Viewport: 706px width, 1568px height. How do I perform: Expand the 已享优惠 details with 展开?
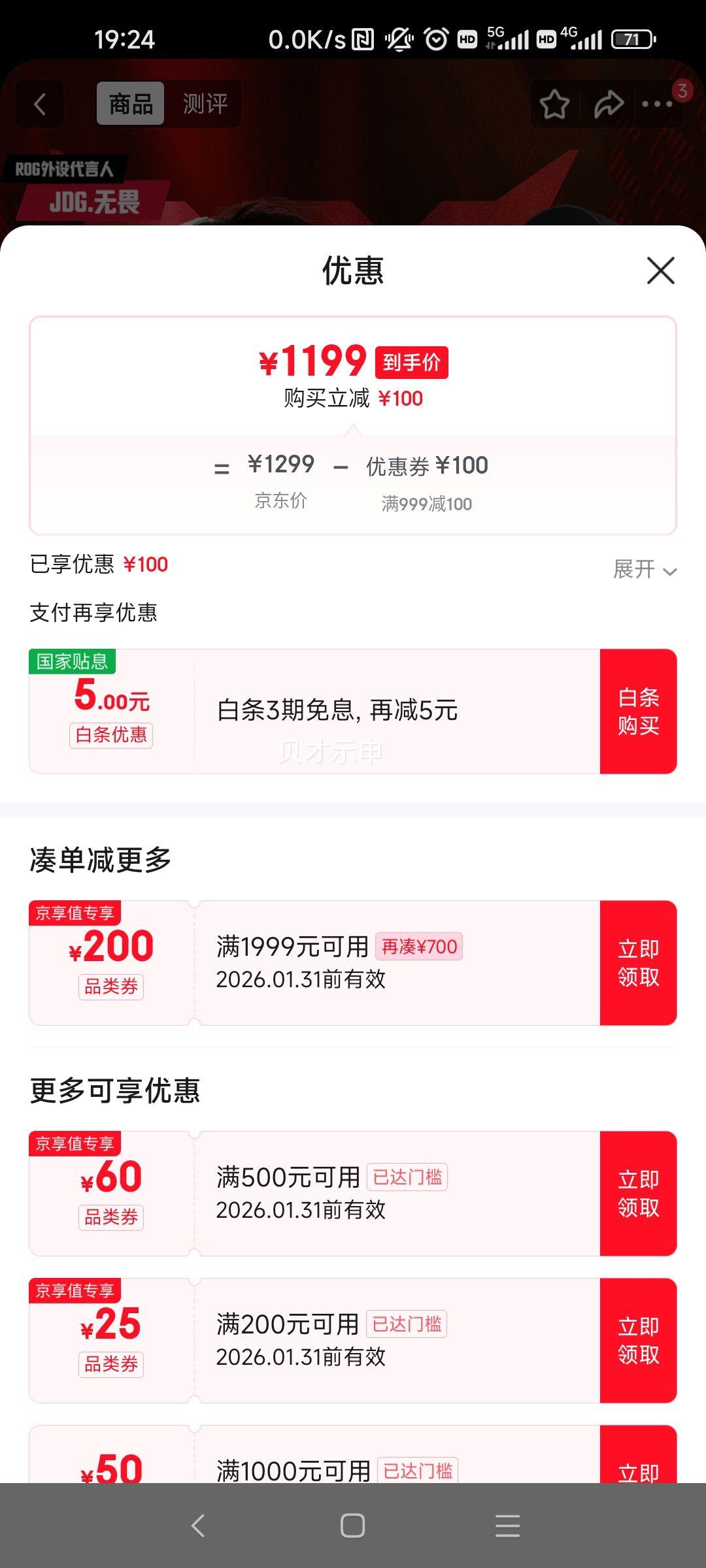[x=644, y=570]
